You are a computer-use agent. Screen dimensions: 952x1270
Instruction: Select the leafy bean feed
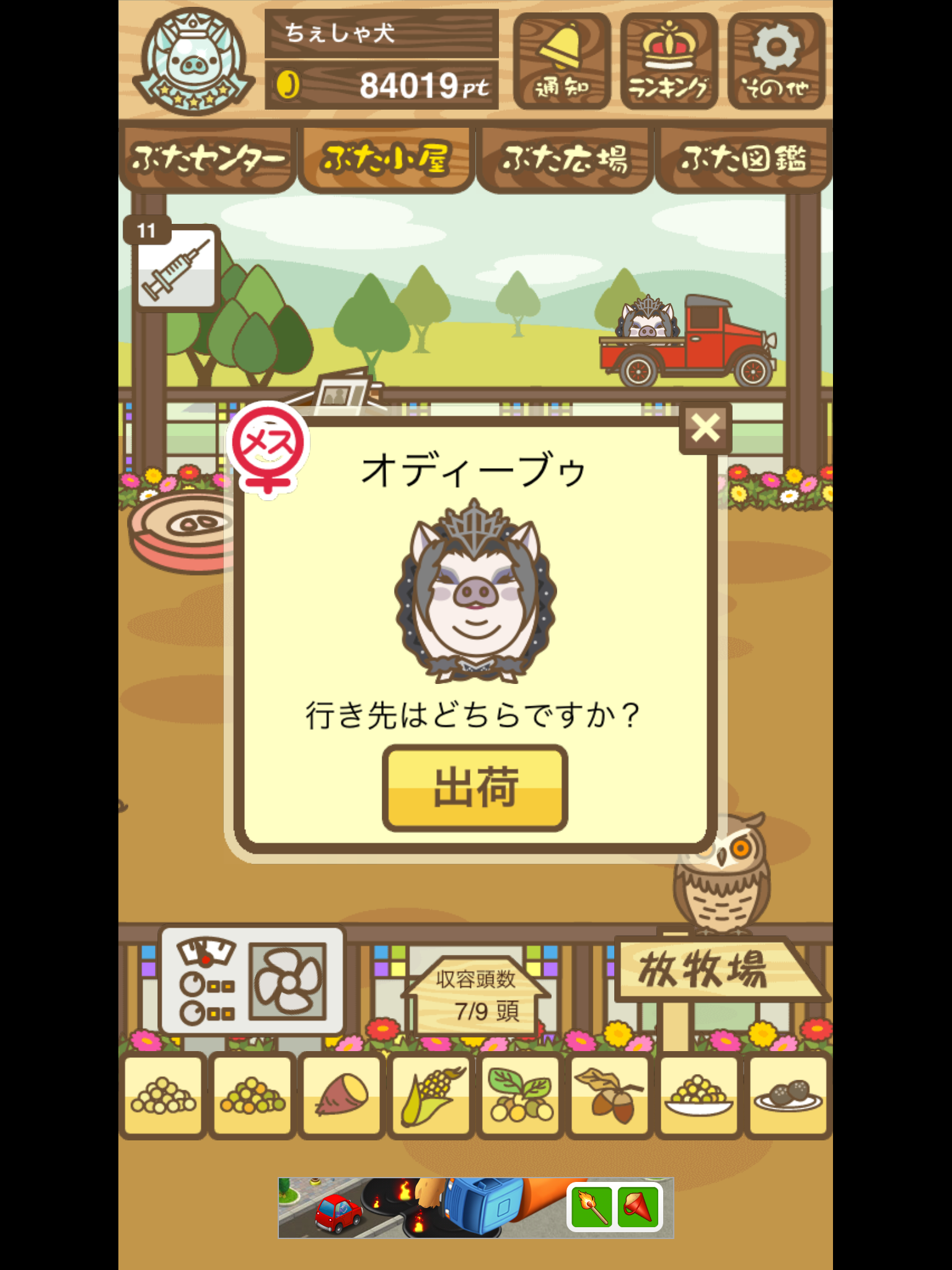[519, 1096]
